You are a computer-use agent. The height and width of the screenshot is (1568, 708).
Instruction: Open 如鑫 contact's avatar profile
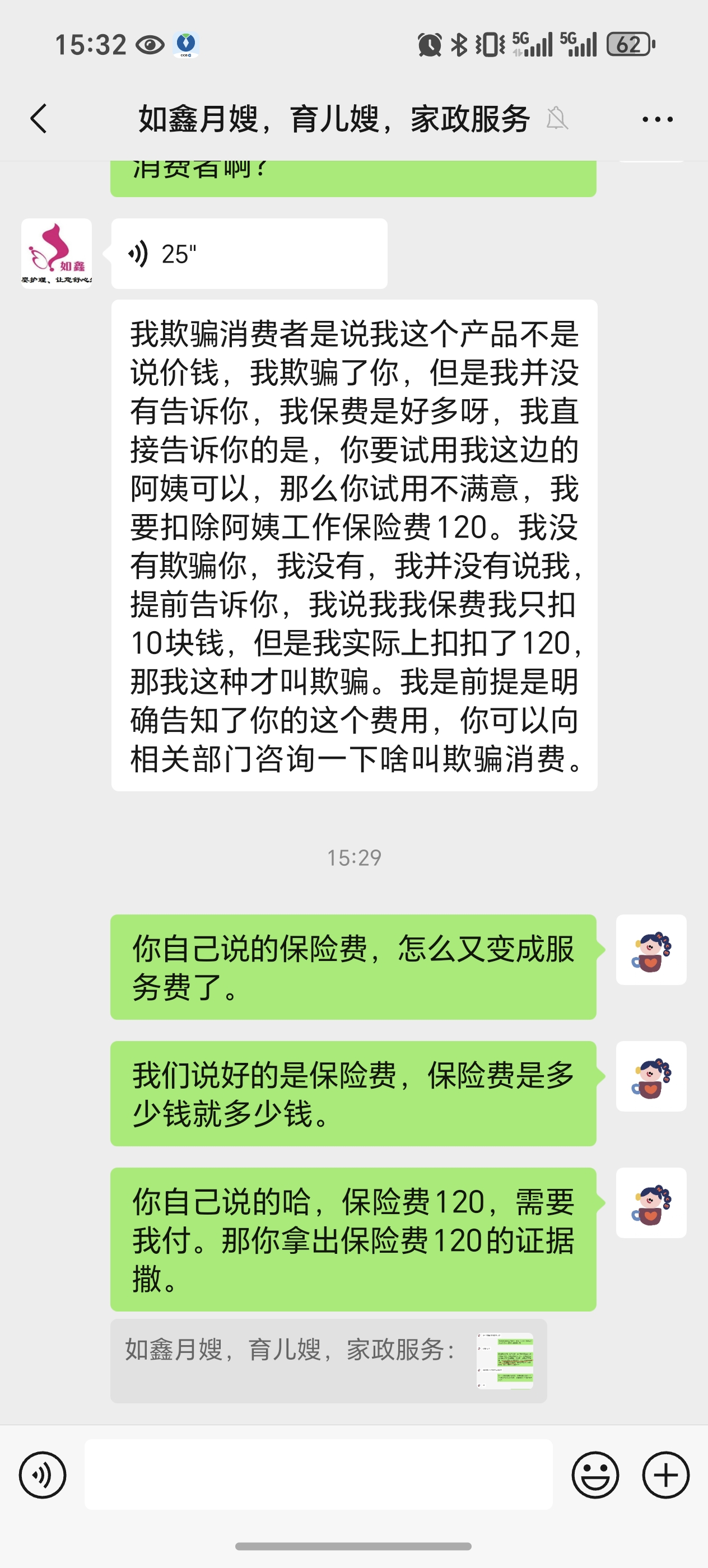click(57, 253)
